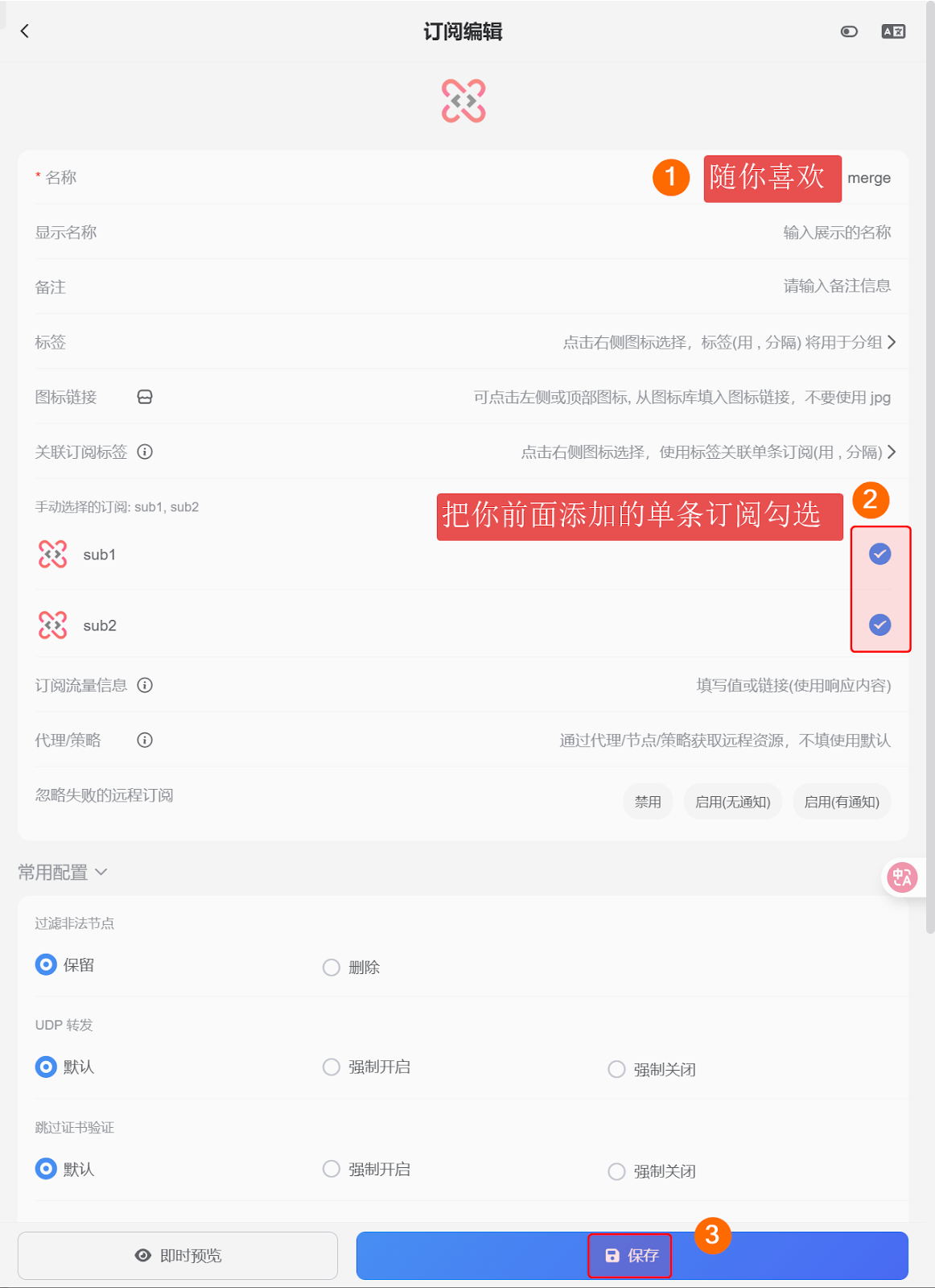The width and height of the screenshot is (935, 1288).
Task: Choose 删除 for 过滤非法节点
Action: point(332,968)
